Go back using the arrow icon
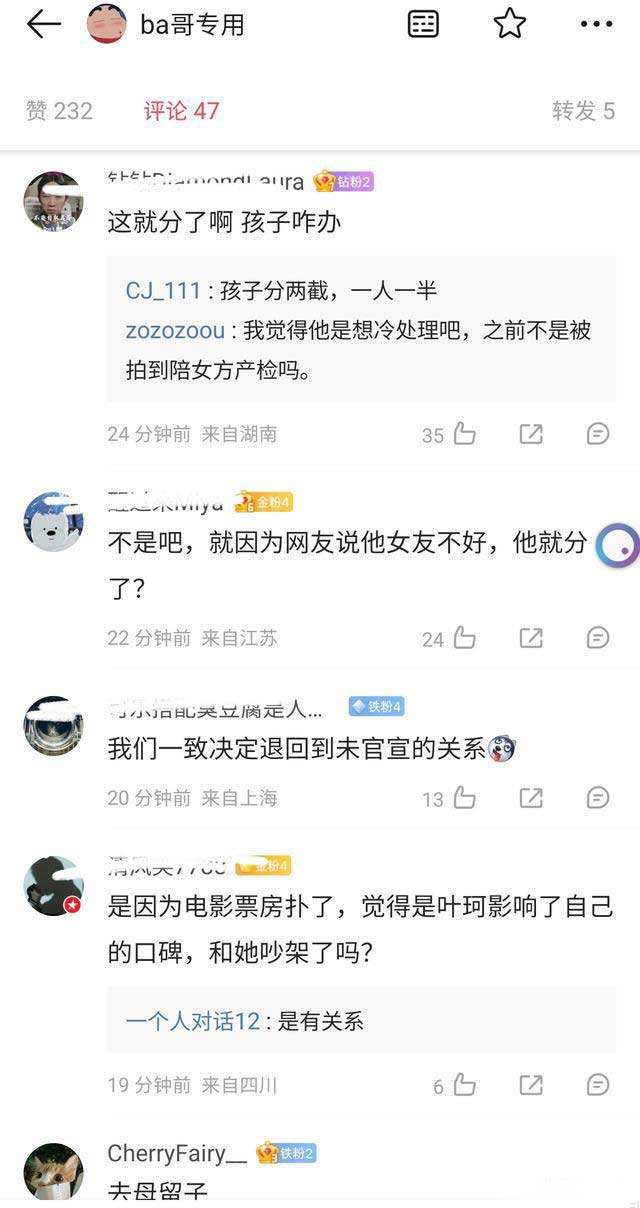Screen dimensions: 640x1208 pos(44,25)
